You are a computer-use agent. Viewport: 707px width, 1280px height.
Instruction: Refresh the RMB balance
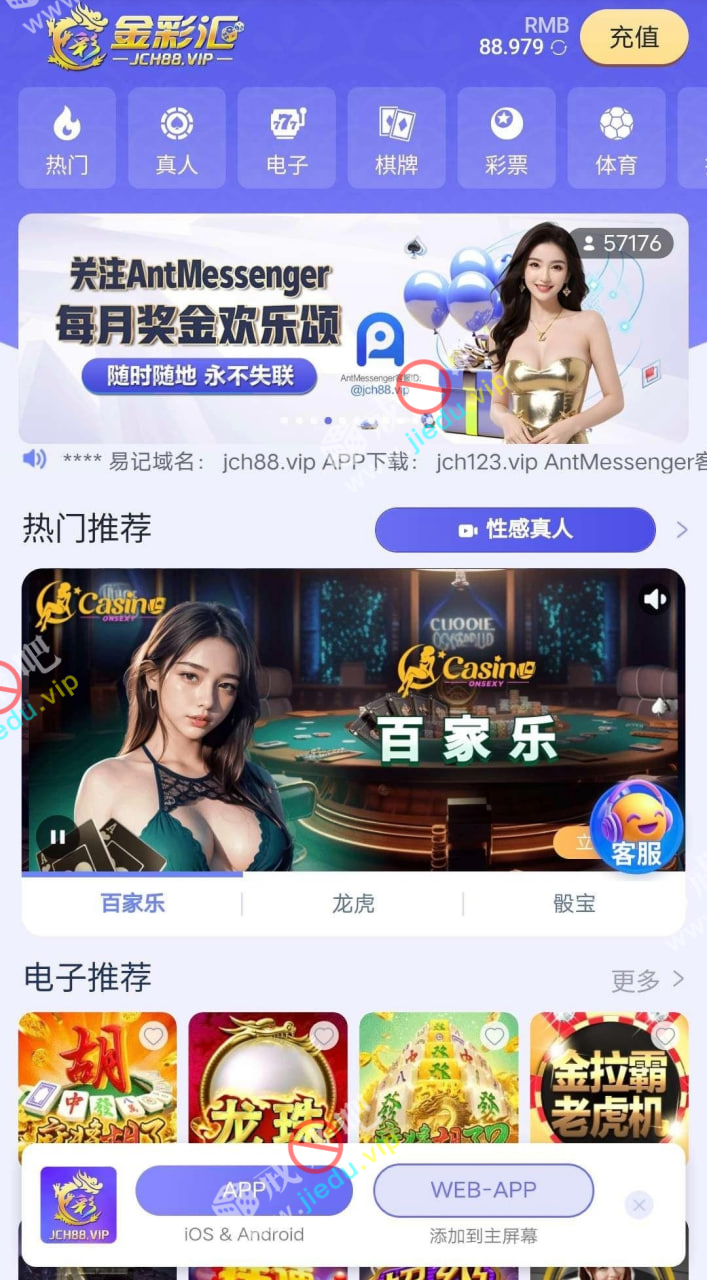(x=559, y=47)
